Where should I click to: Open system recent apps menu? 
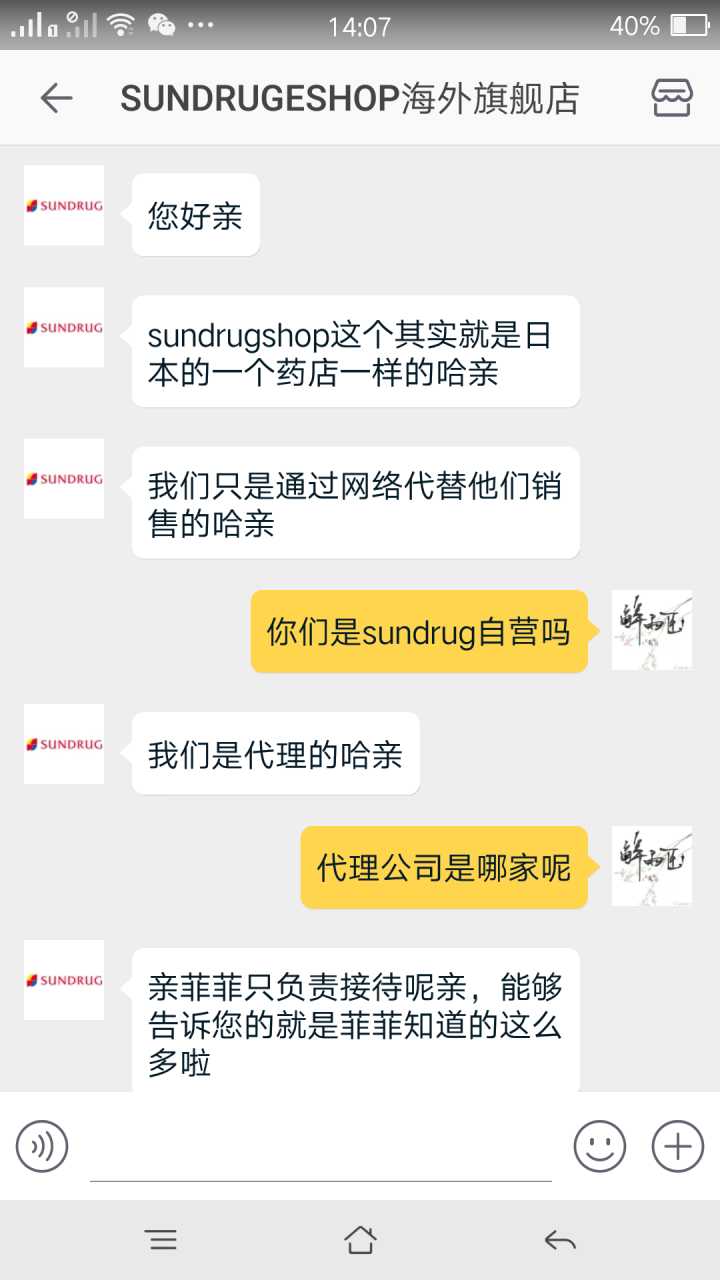click(x=161, y=1241)
